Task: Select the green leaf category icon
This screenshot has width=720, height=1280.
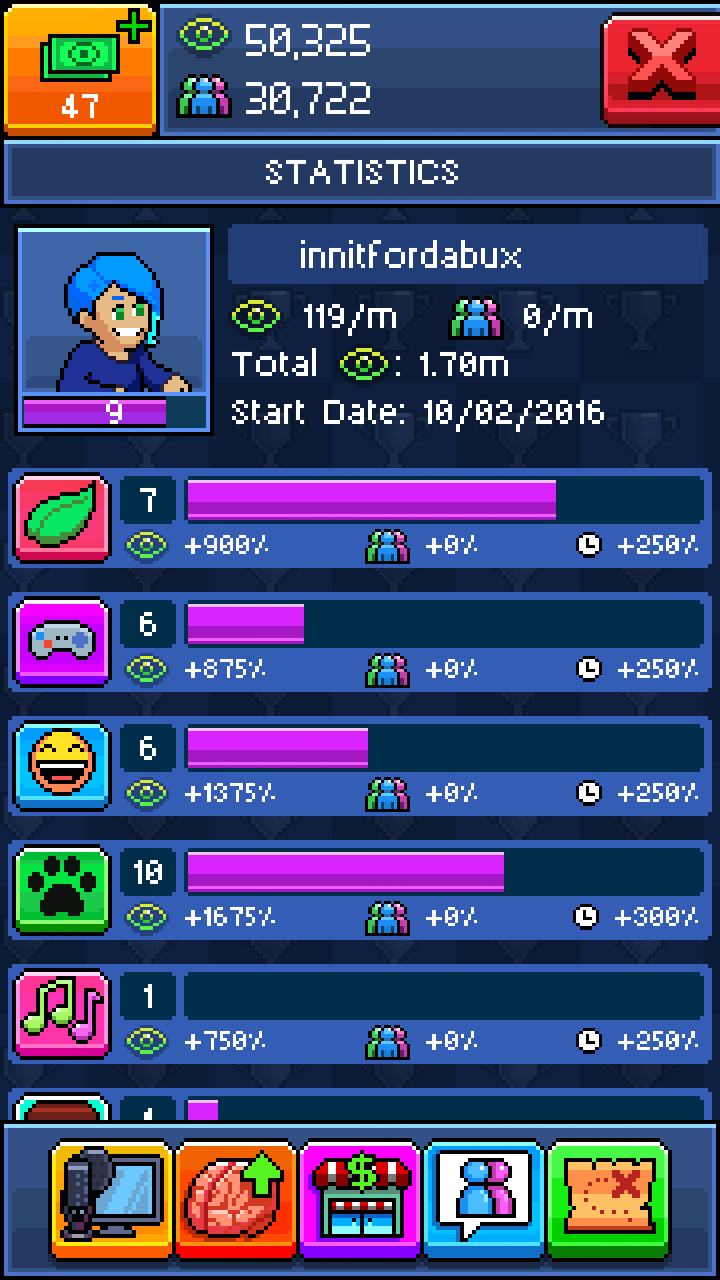Action: click(x=62, y=519)
